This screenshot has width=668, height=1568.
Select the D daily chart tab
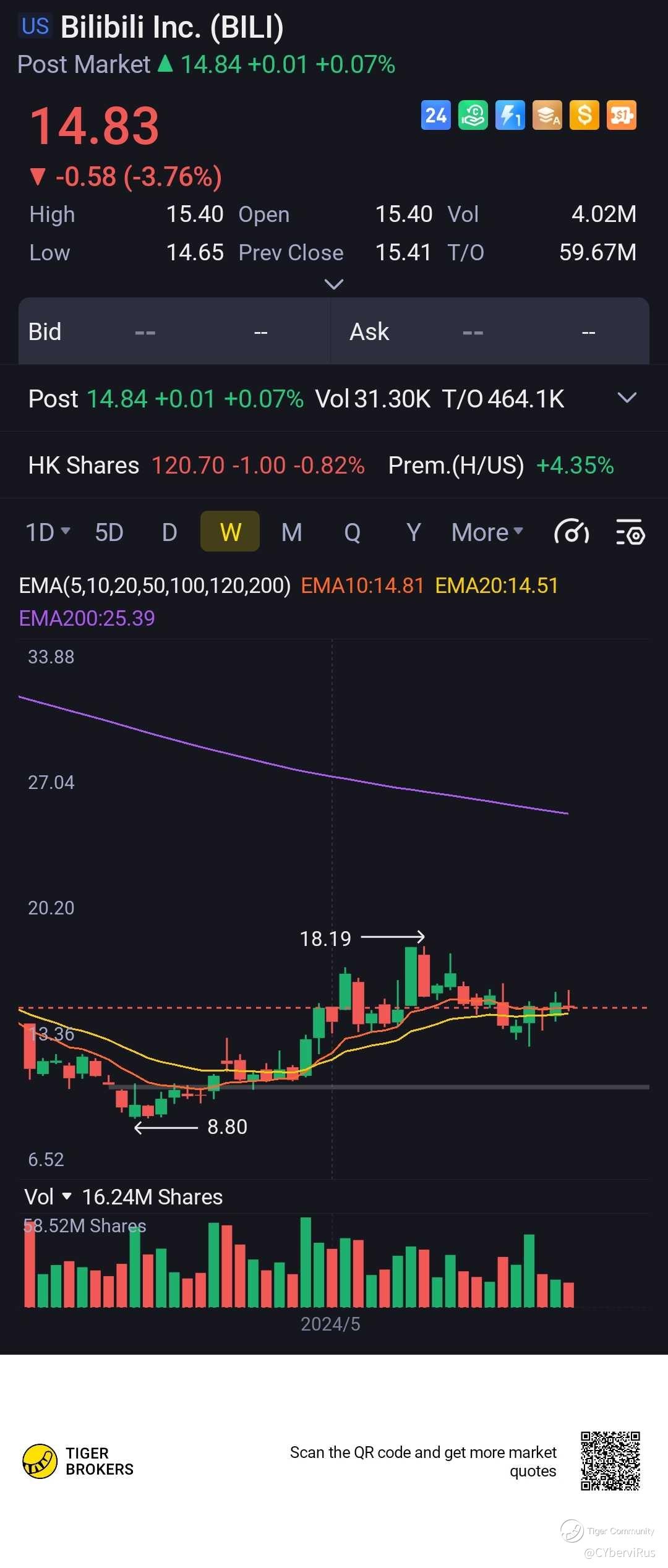click(169, 532)
